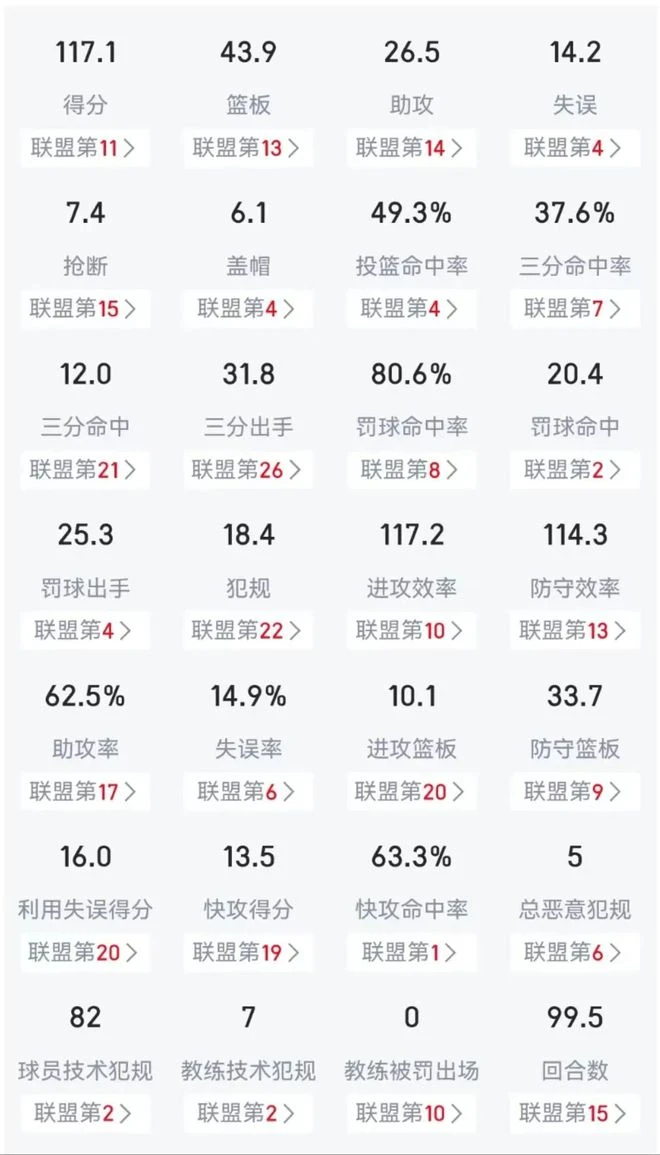View the 助攻率 ranking chip
660x1155 pixels.
click(x=85, y=792)
